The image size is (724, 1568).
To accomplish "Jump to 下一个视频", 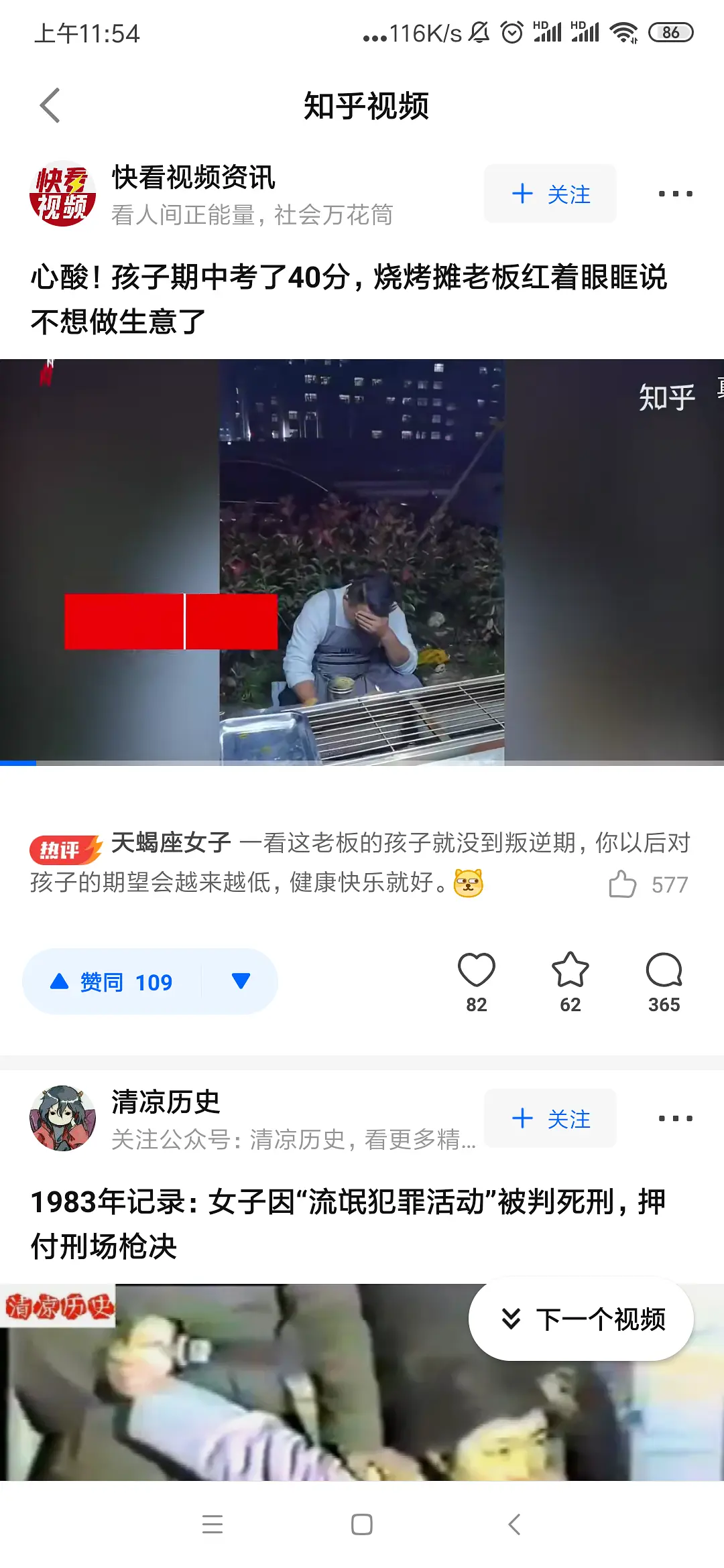I will pos(581,1319).
